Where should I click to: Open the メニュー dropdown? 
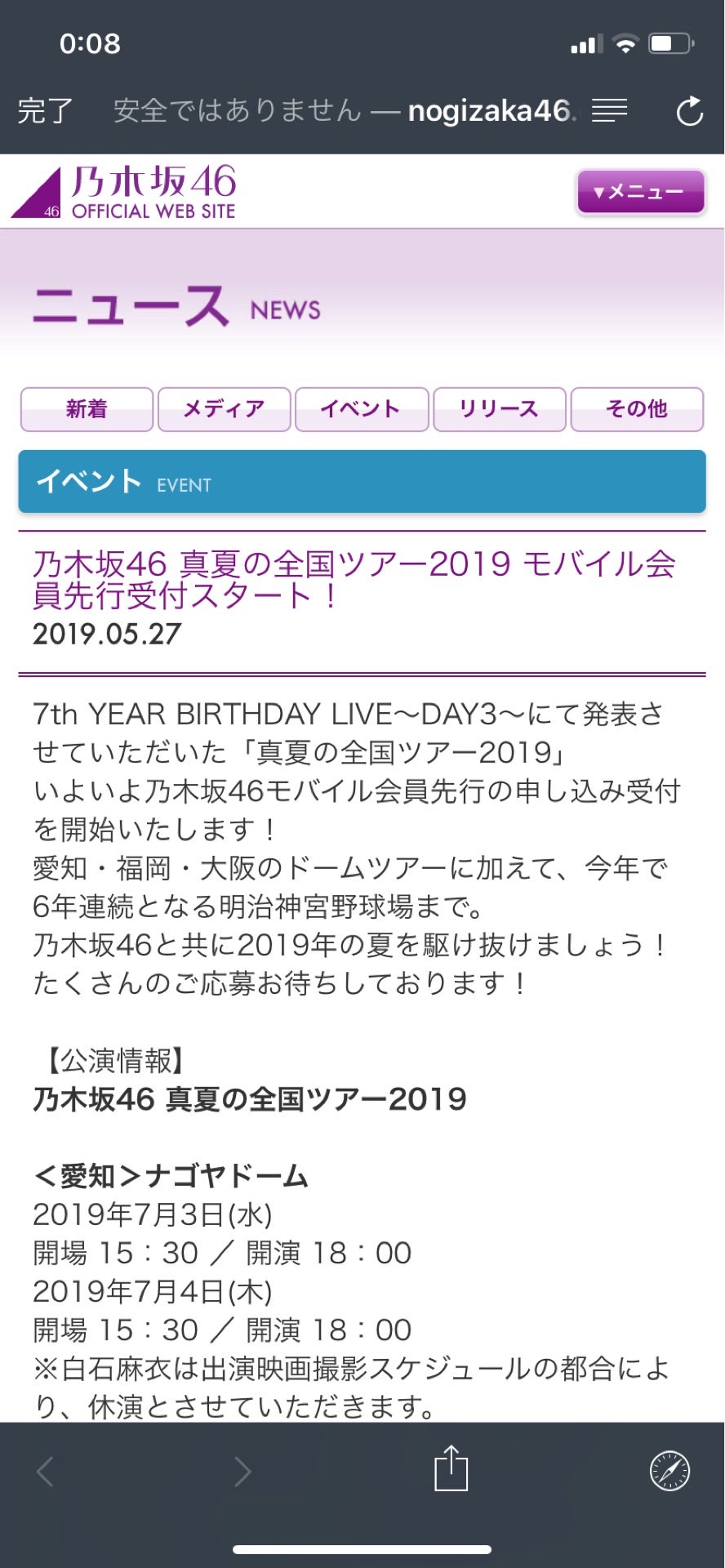click(x=640, y=192)
